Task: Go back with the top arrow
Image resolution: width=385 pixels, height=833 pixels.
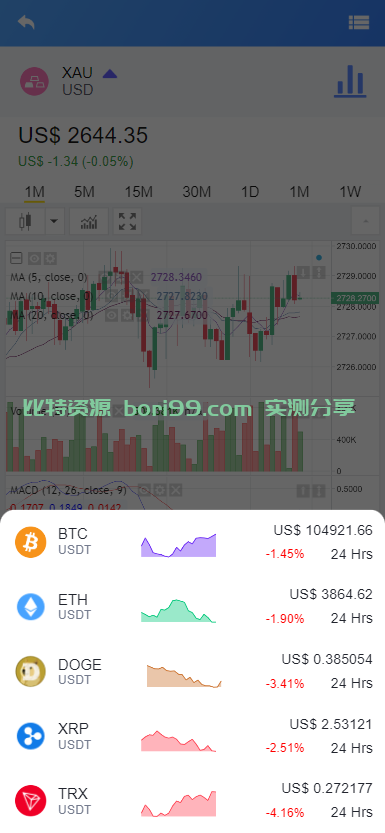Action: pos(26,22)
